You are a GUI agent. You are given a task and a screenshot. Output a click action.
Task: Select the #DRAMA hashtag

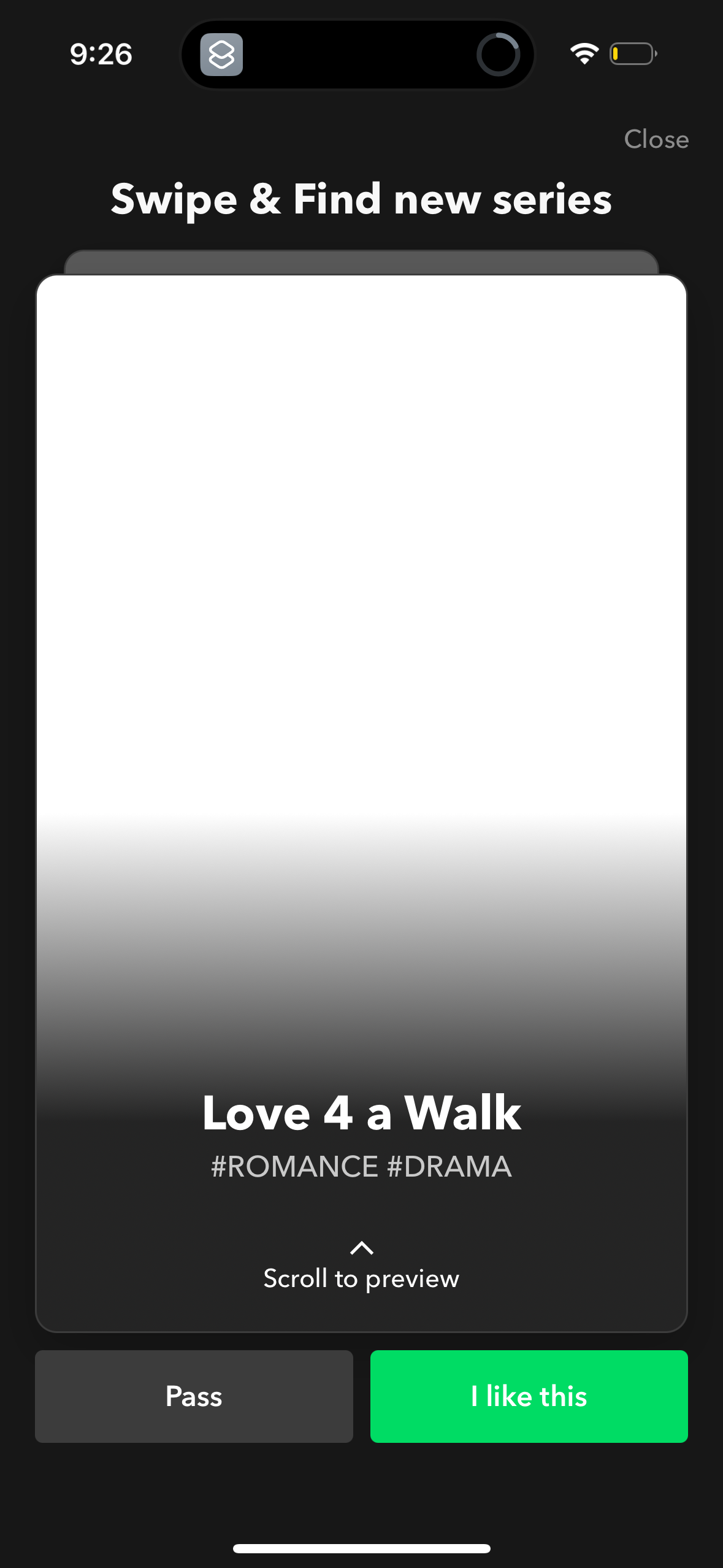[x=452, y=1165]
